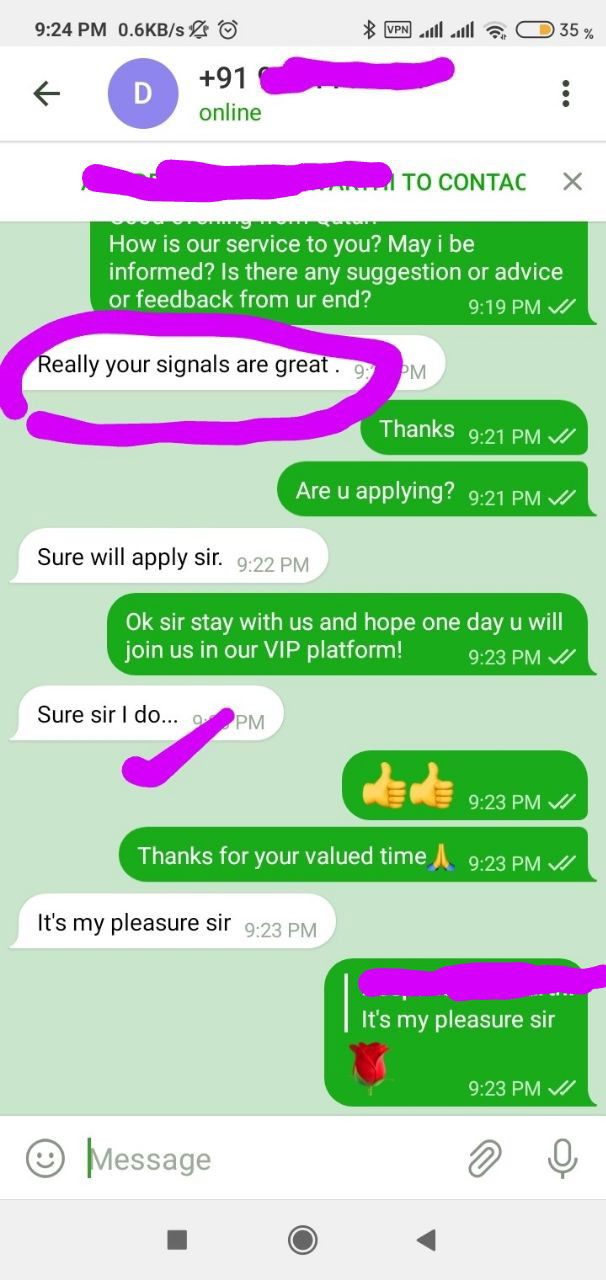The image size is (606, 1280).
Task: Record a voice message with the microphone
Action: pos(562,1159)
